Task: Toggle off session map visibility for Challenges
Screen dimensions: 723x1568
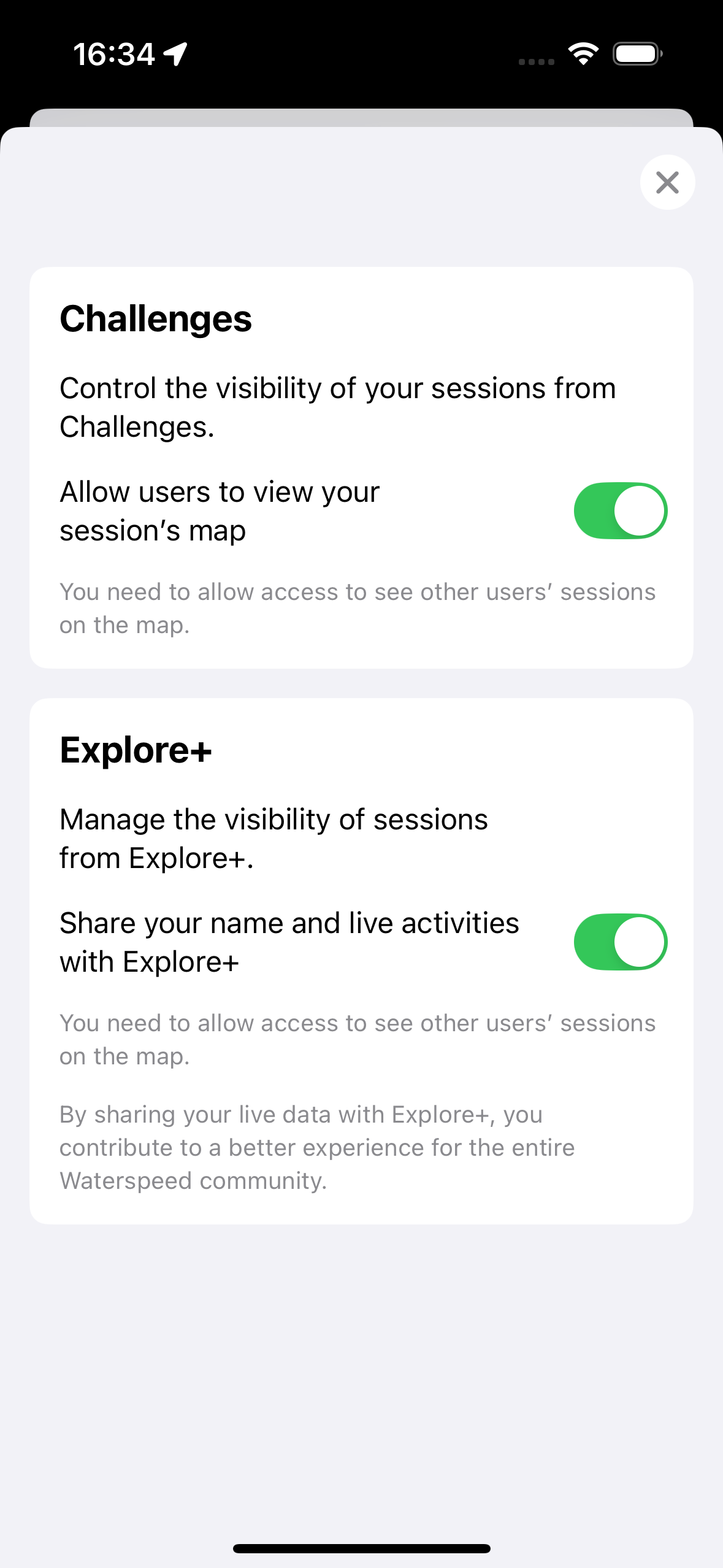Action: [x=621, y=510]
